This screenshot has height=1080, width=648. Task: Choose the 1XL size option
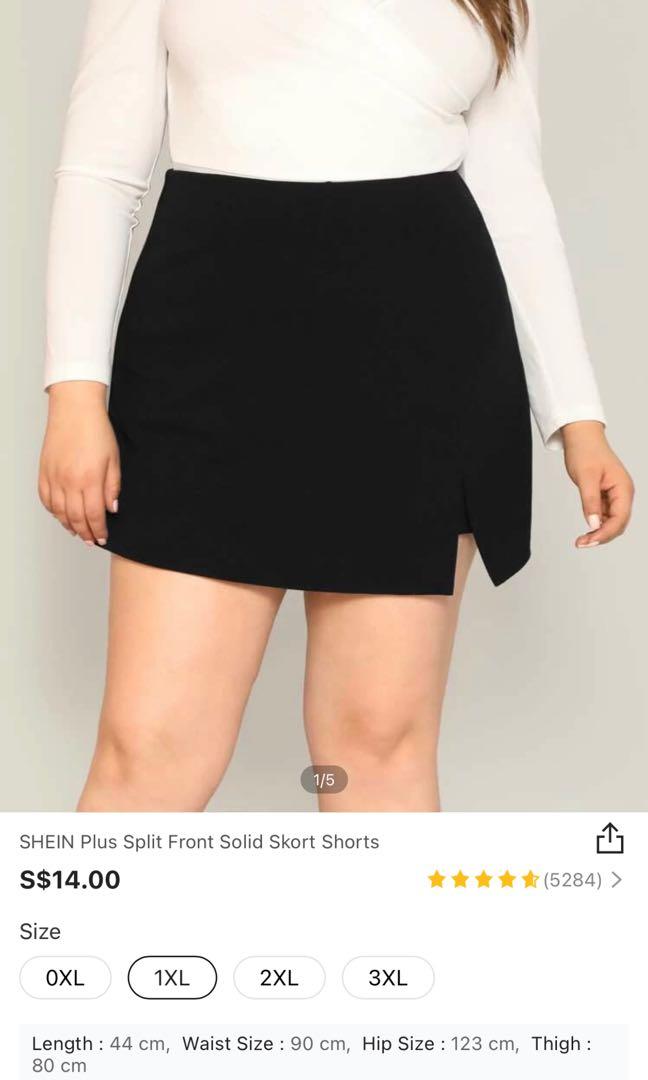172,978
